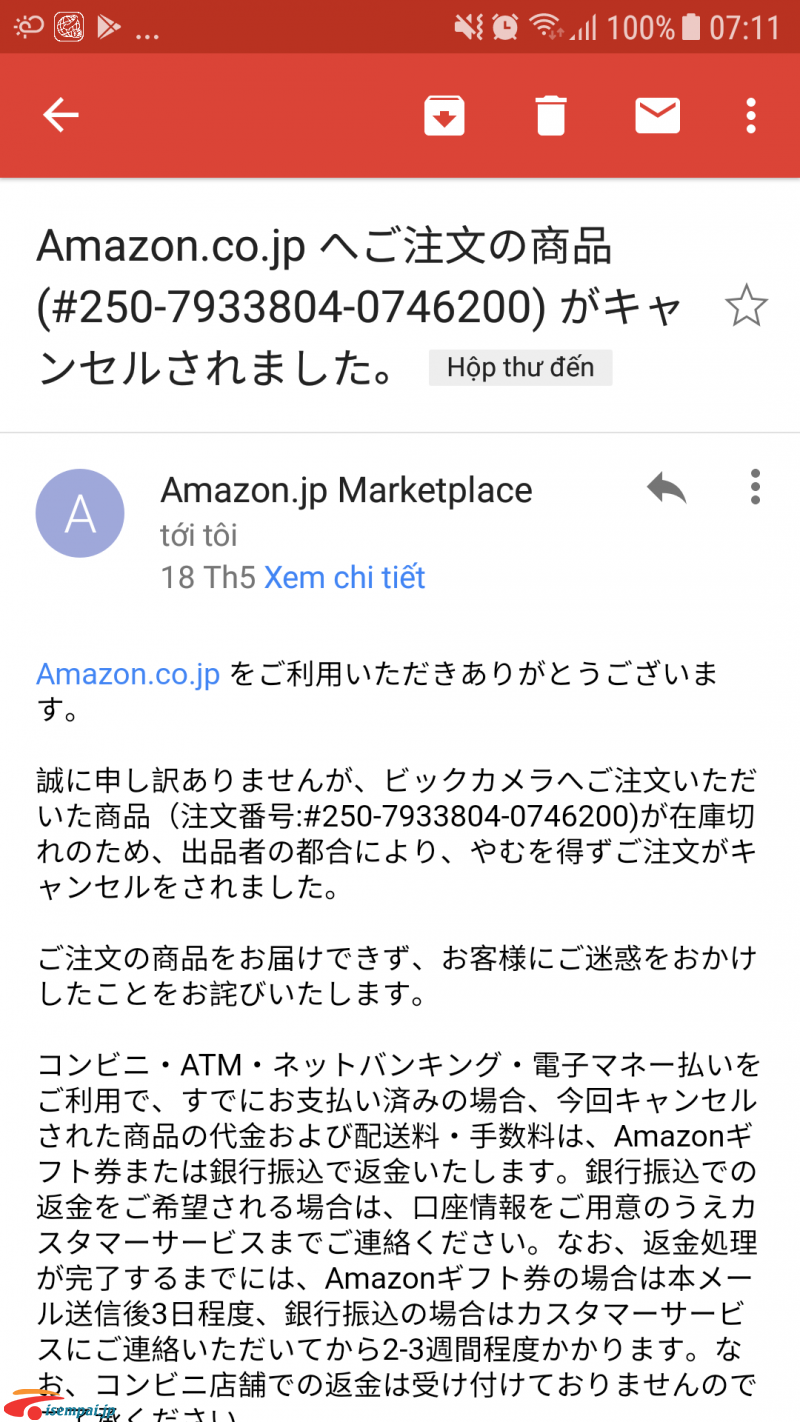800x1422 pixels.
Task: Open the Amazon.co.jp link in email body
Action: tap(128, 674)
